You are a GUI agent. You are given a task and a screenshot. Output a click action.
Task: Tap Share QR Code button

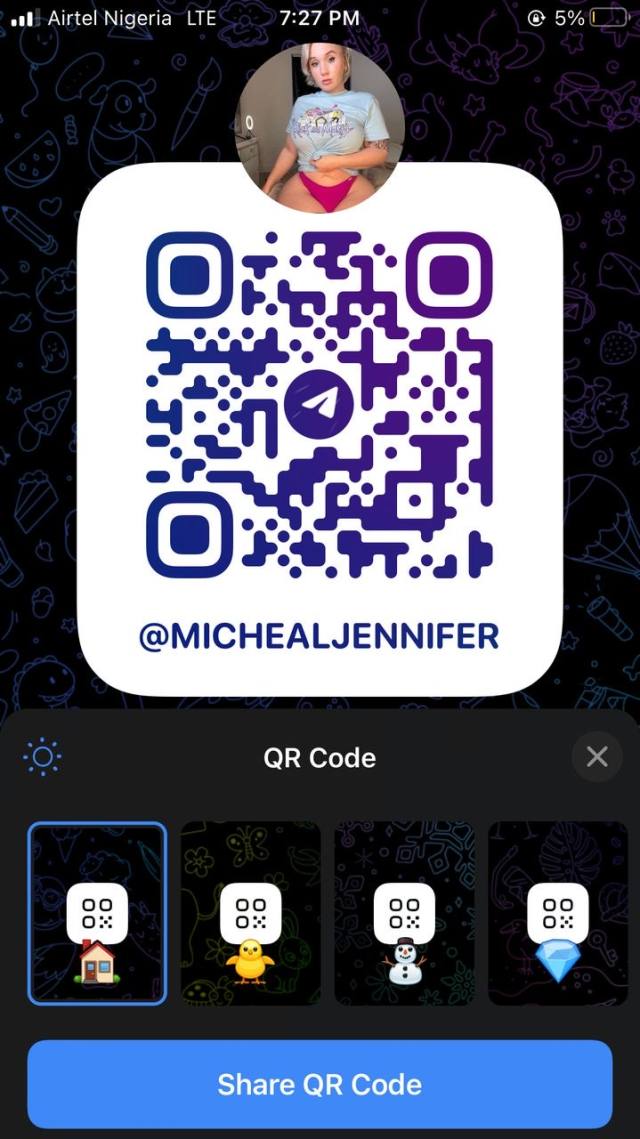pyautogui.click(x=320, y=1084)
